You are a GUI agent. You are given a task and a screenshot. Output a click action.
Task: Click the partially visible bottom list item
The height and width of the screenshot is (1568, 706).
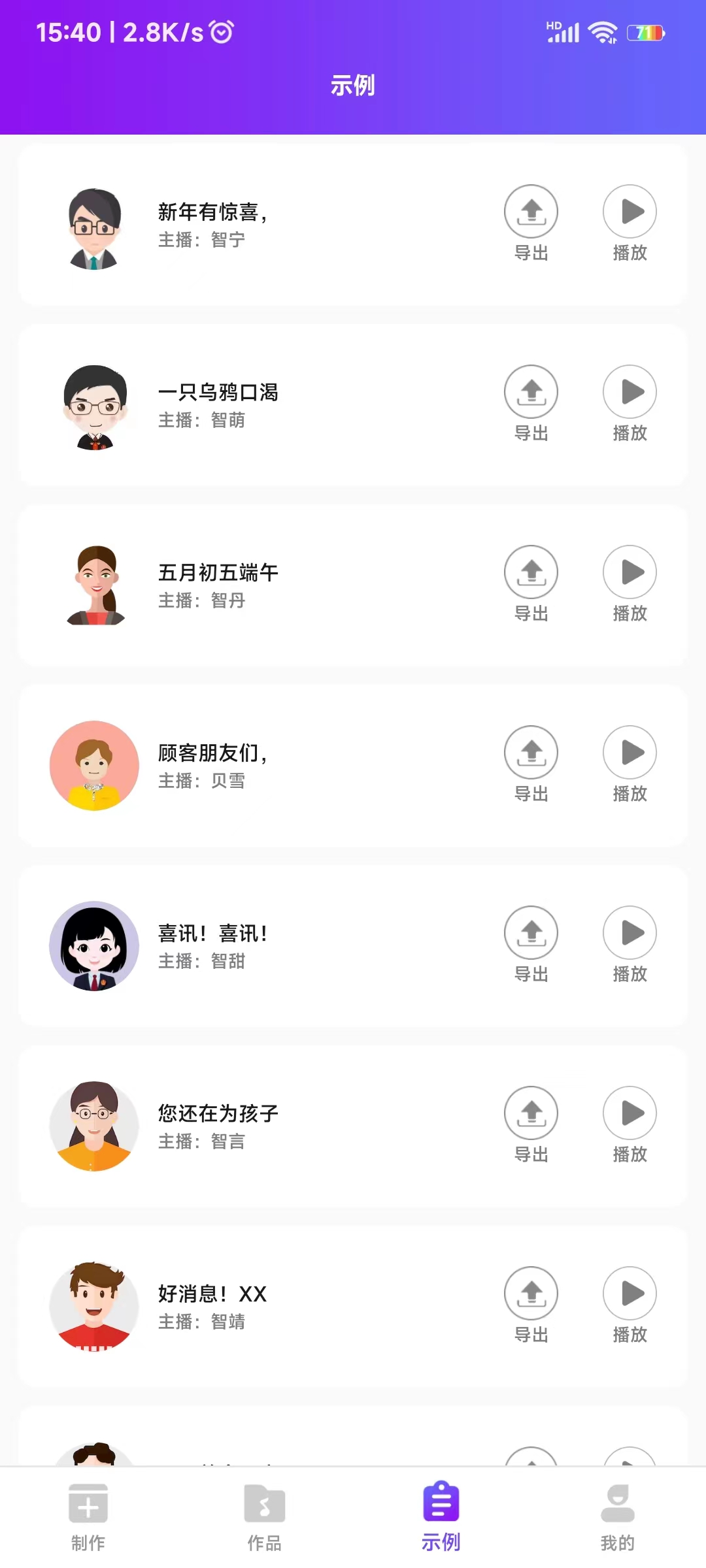[x=353, y=1450]
